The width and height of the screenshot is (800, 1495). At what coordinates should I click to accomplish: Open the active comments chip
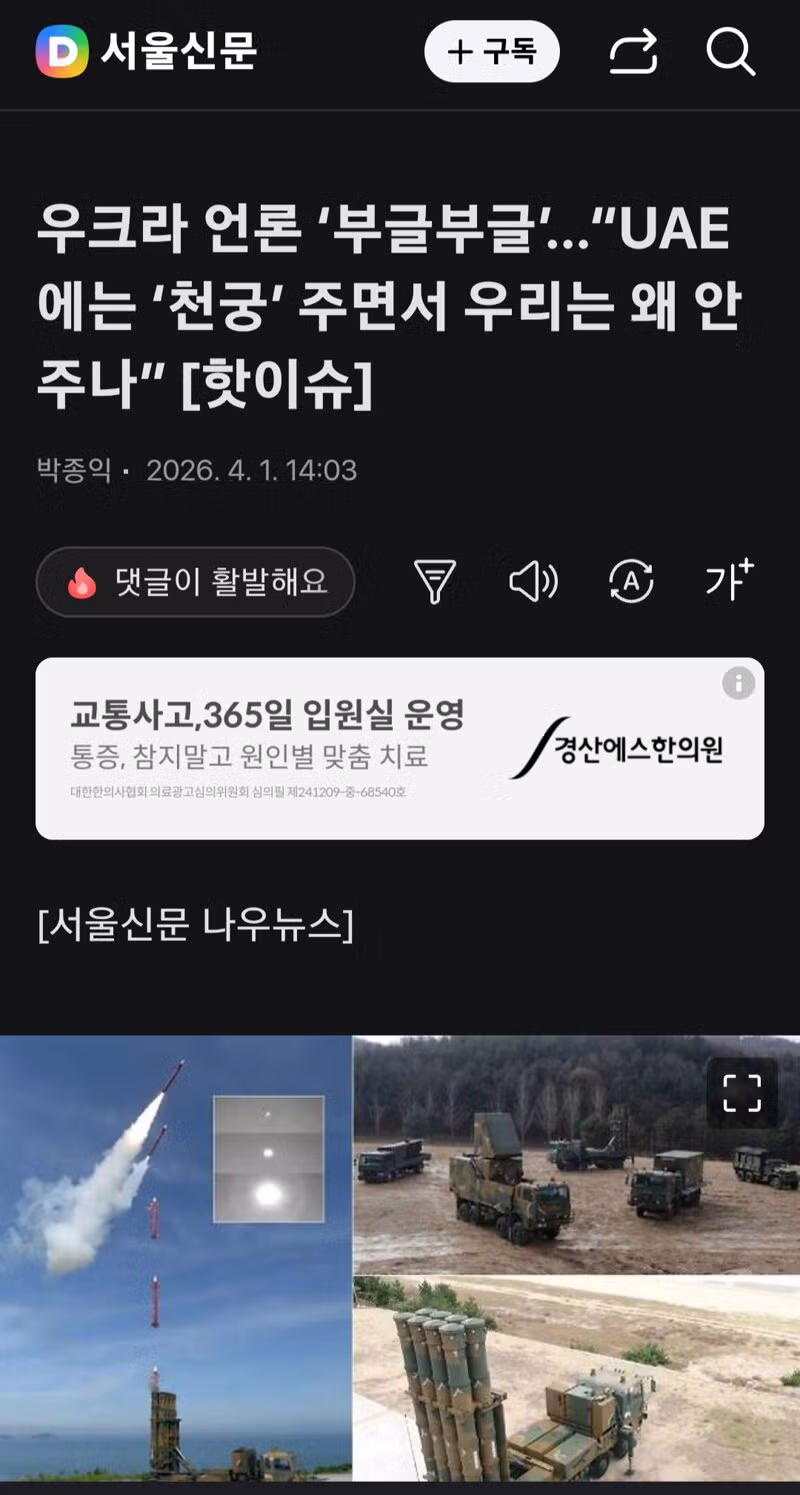point(196,582)
